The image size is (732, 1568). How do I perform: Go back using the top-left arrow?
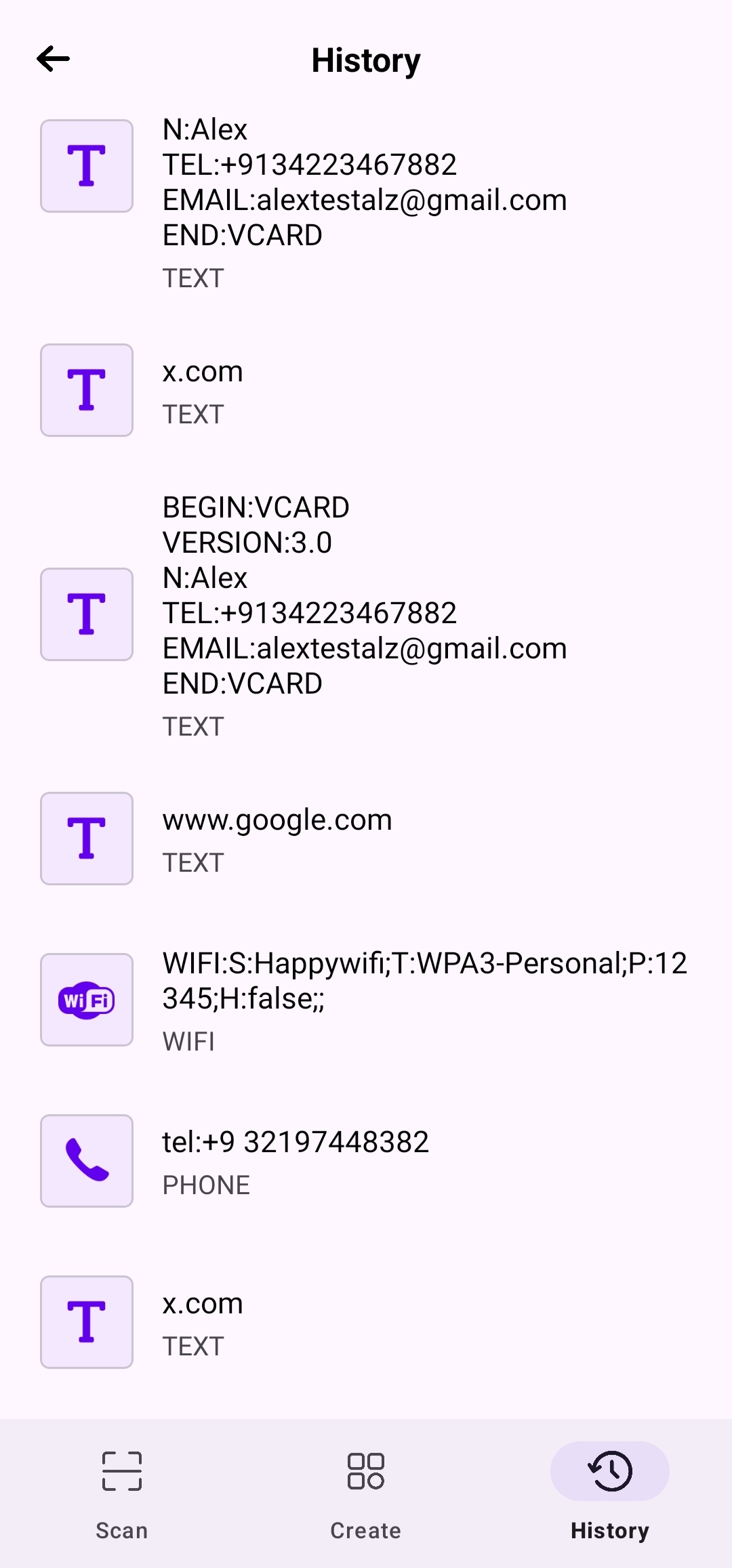(54, 59)
